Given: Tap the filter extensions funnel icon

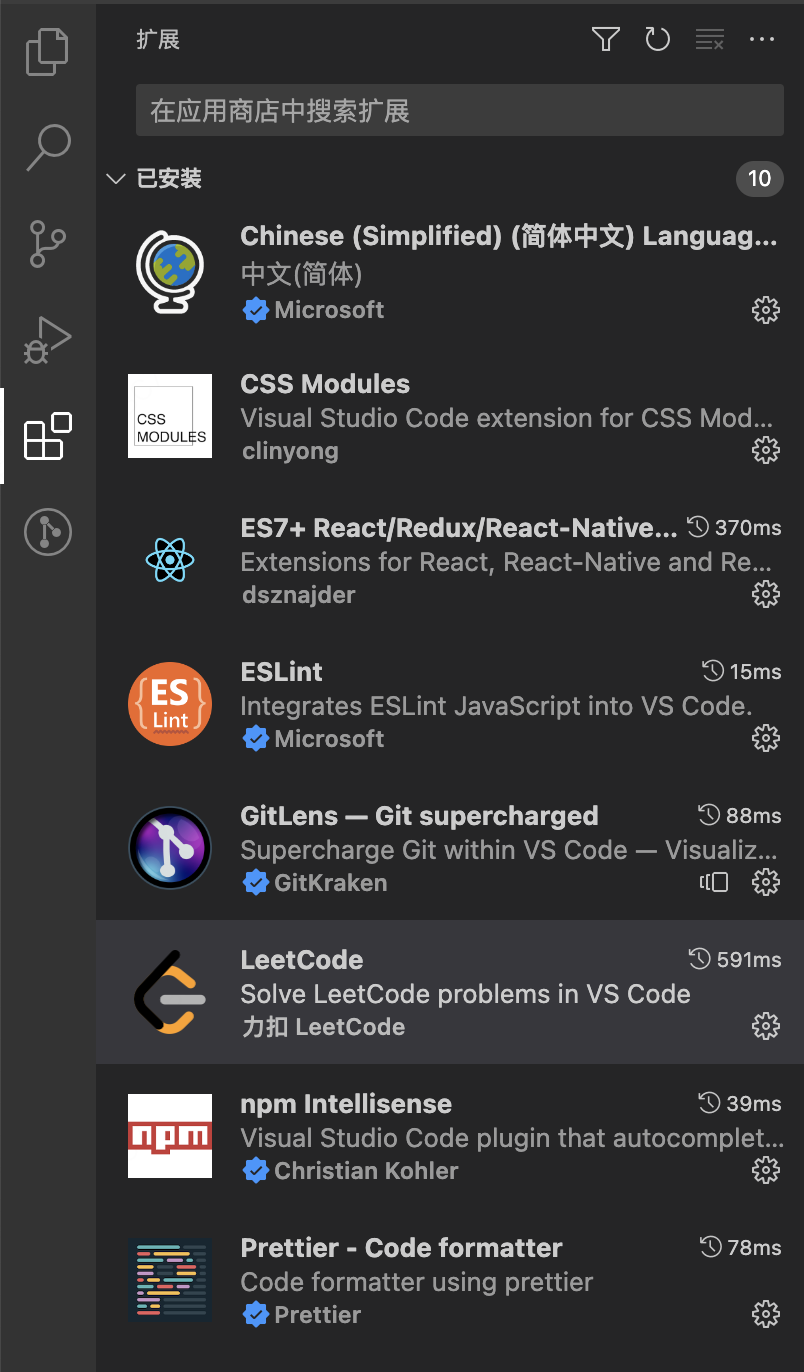Looking at the screenshot, I should tap(606, 39).
